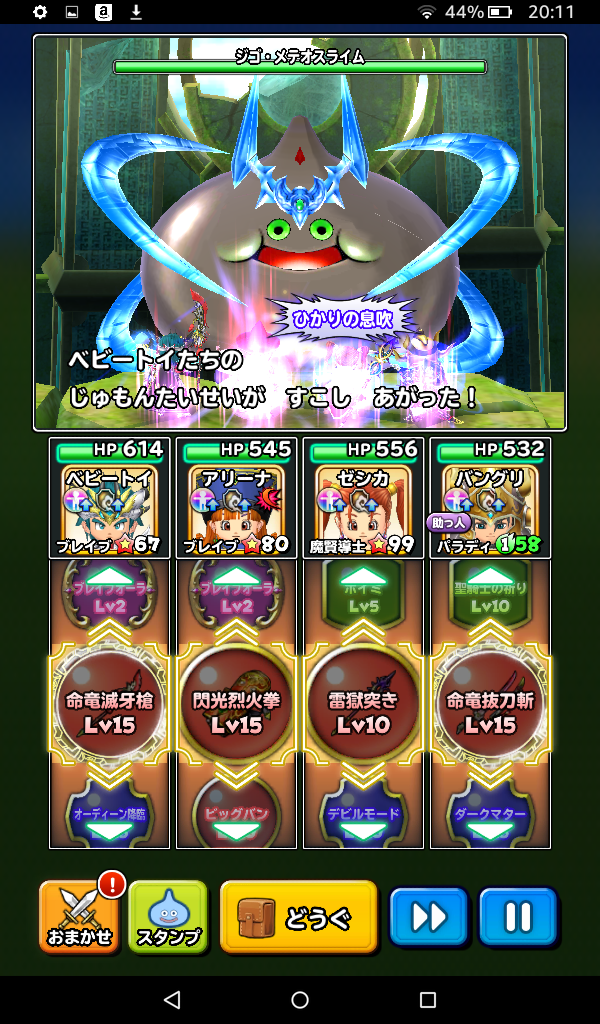
Task: Toggle fast-forward battle speed
Action: 428,916
